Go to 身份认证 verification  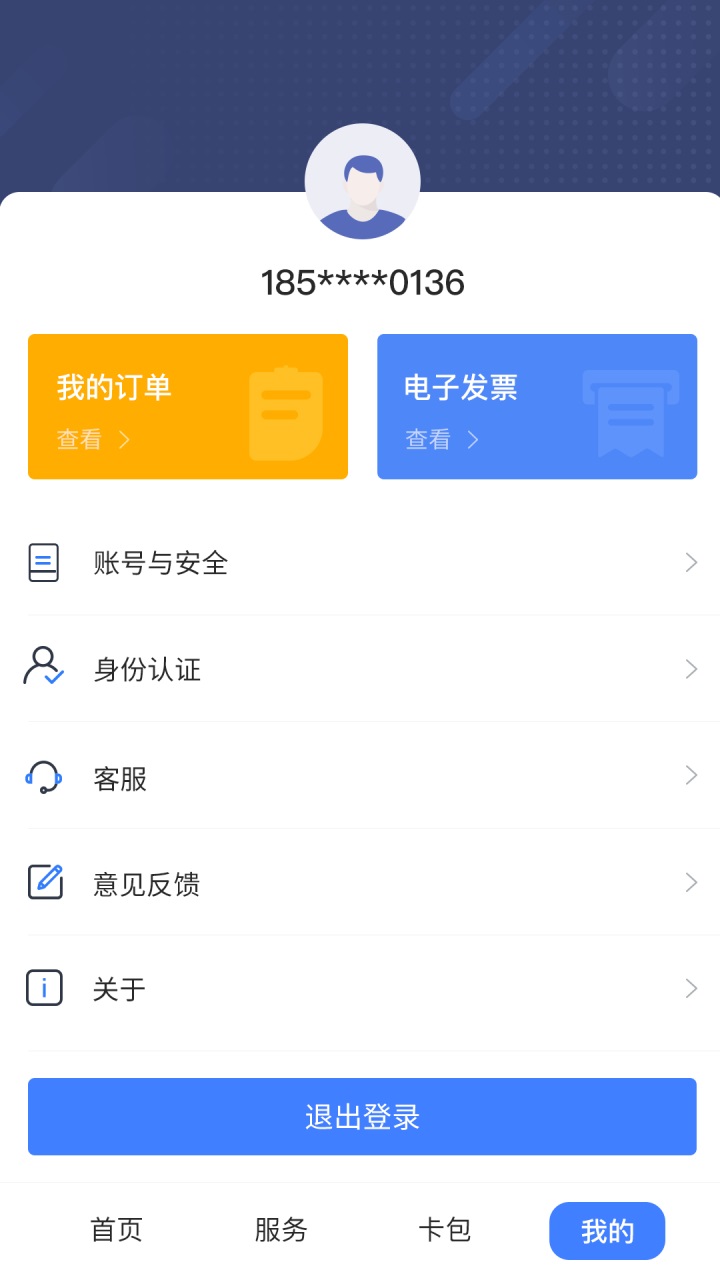pos(360,669)
